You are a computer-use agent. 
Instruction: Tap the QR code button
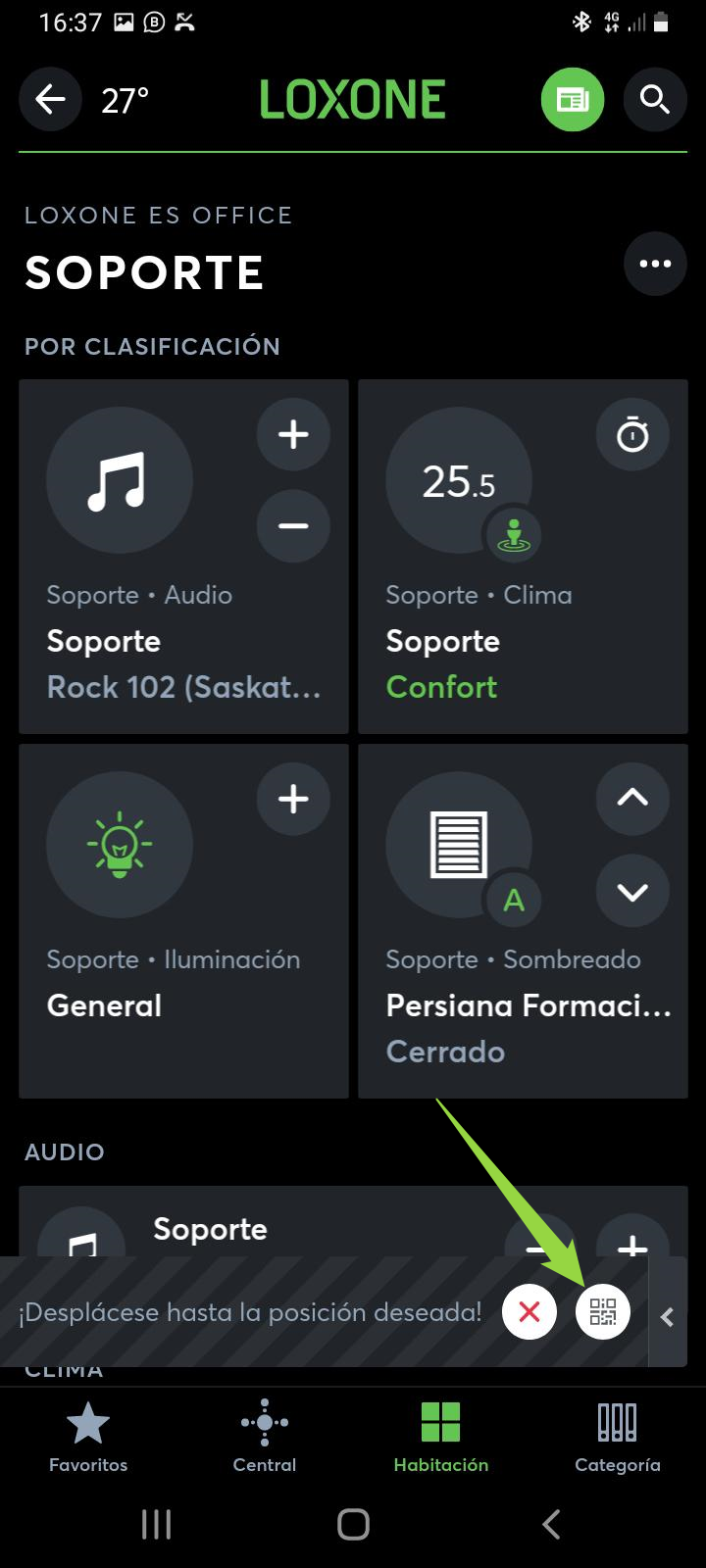click(x=602, y=1311)
